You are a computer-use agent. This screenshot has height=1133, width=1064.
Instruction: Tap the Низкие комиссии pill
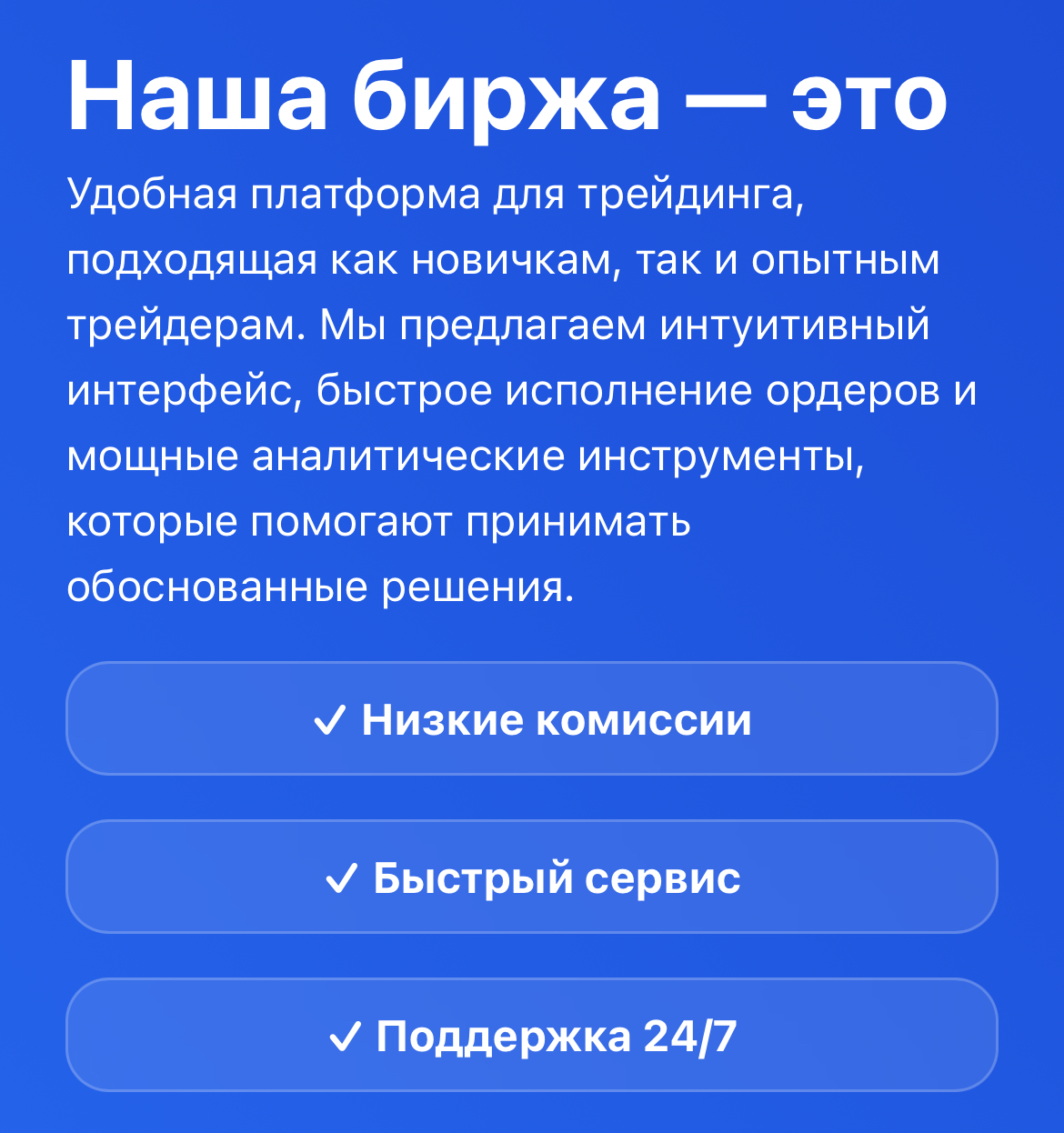pos(532,719)
